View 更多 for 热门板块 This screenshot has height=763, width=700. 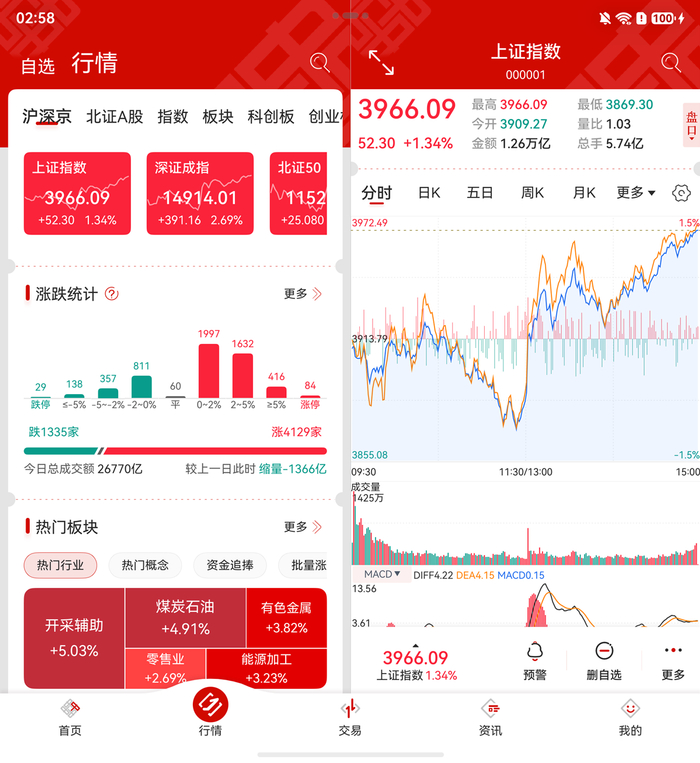pyautogui.click(x=303, y=527)
